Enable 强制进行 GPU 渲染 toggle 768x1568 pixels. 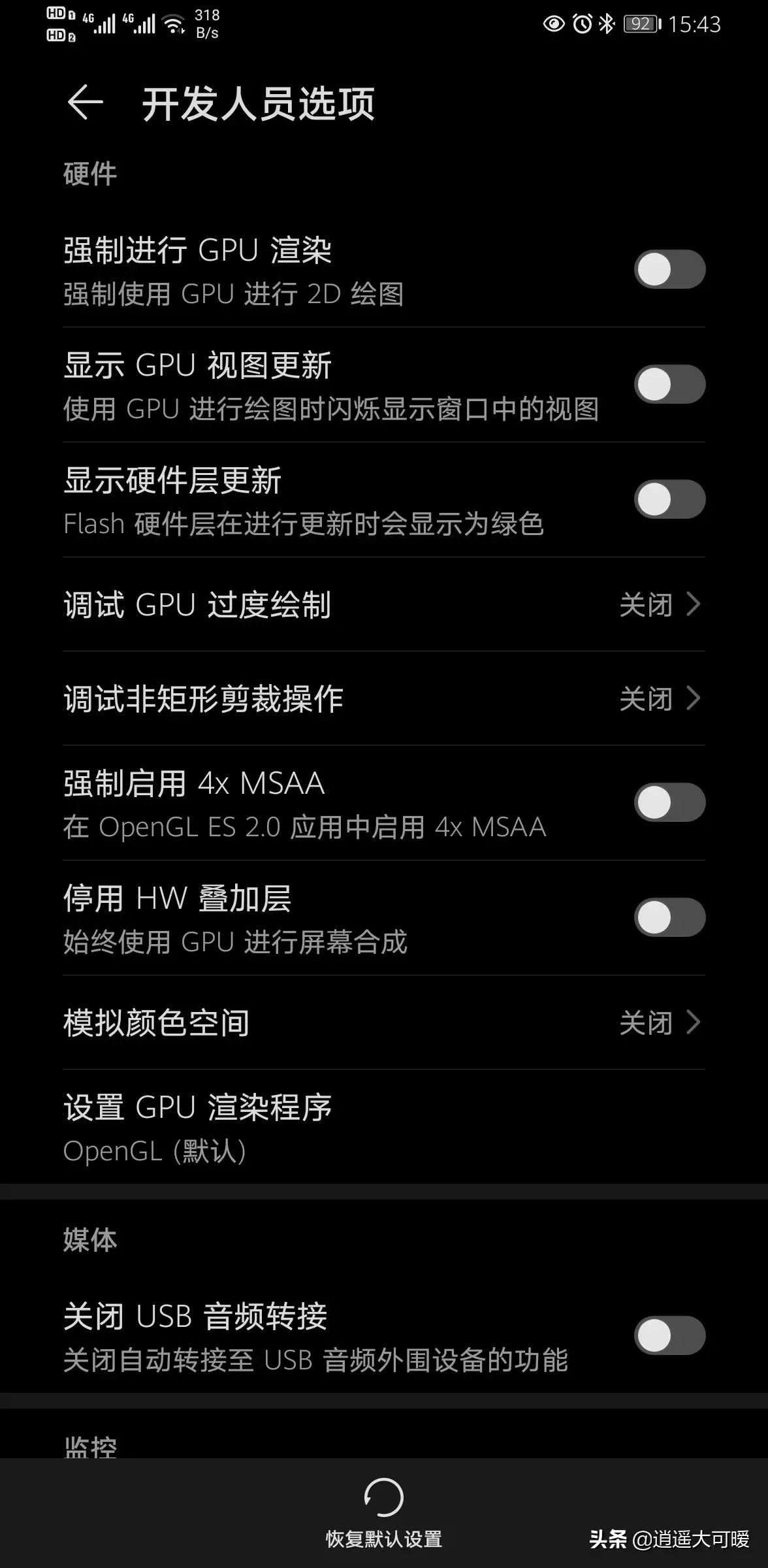coord(669,269)
